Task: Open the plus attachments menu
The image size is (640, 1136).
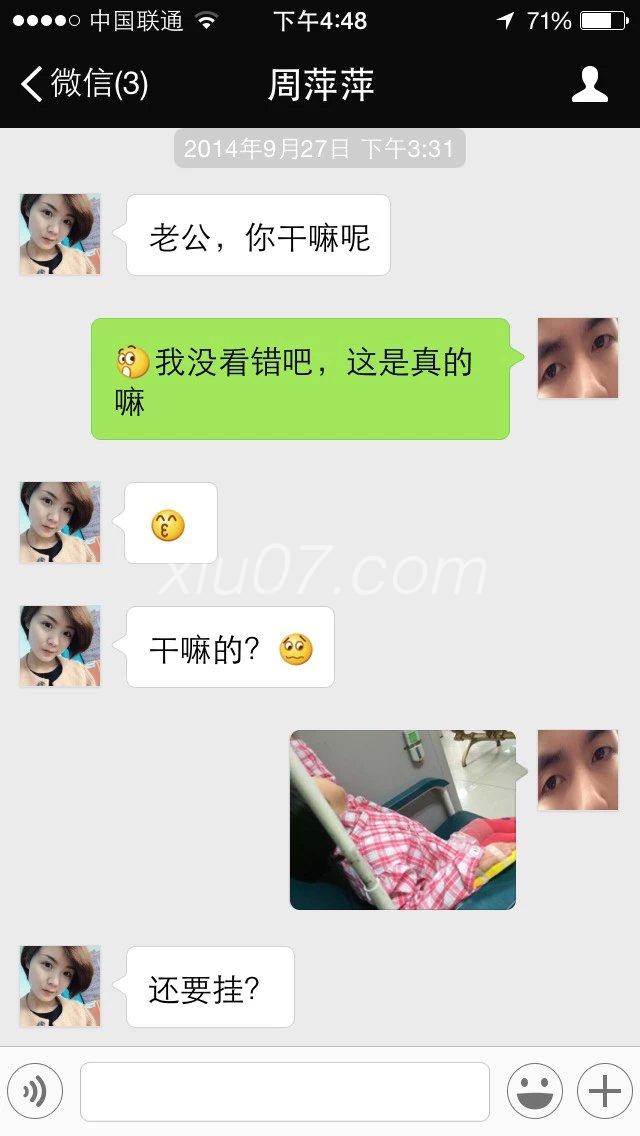Action: click(604, 1091)
